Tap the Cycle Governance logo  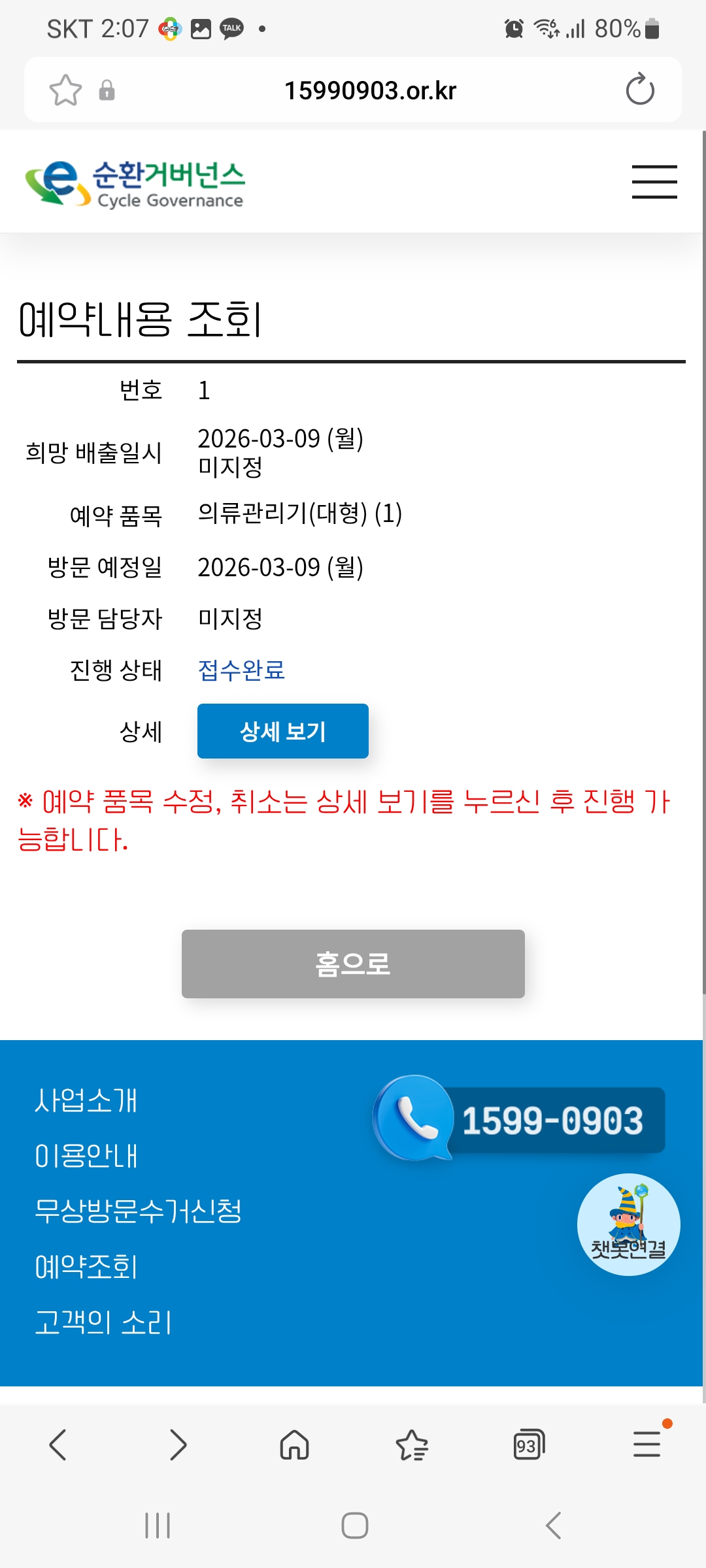(x=134, y=184)
